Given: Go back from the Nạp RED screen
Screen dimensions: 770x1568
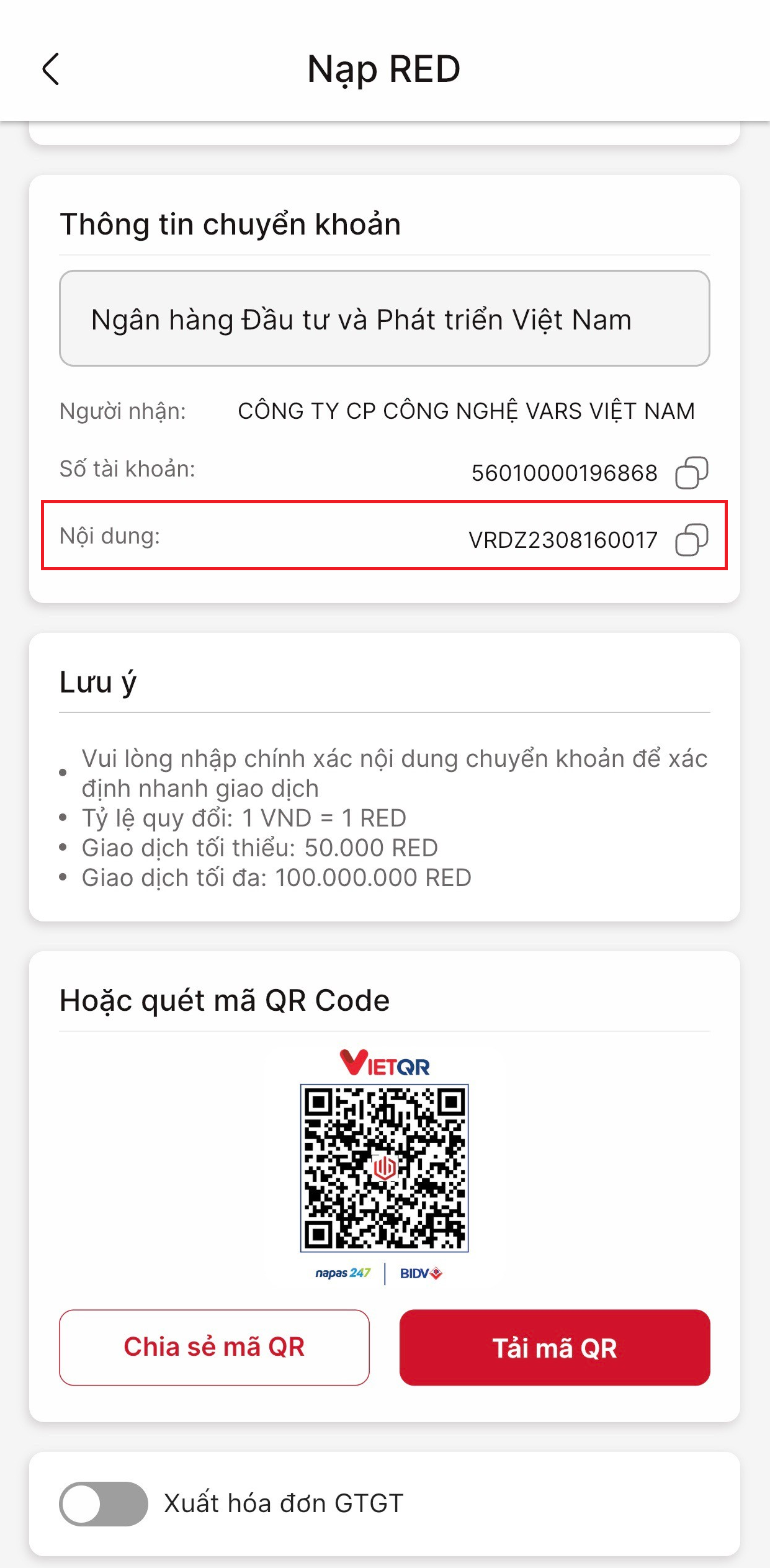Looking at the screenshot, I should pos(51,69).
